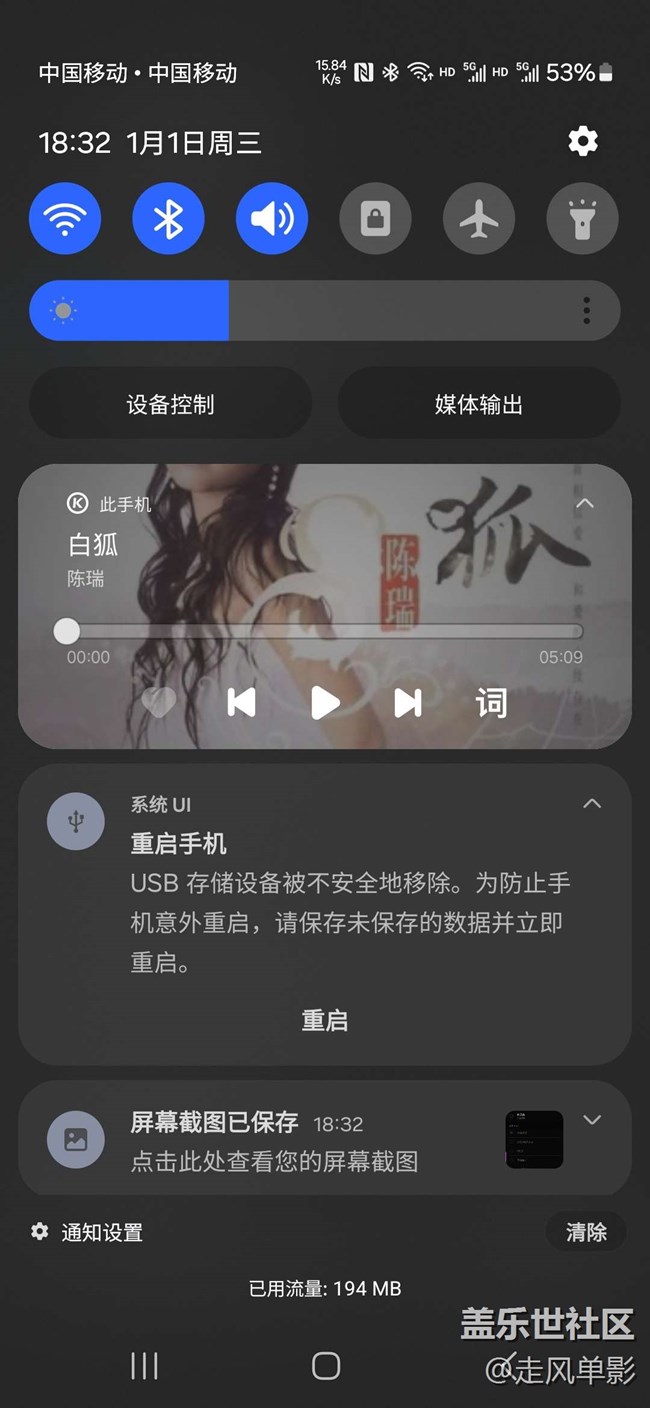Open 设备控制 panel
Screen dimensions: 650x1408
point(170,404)
